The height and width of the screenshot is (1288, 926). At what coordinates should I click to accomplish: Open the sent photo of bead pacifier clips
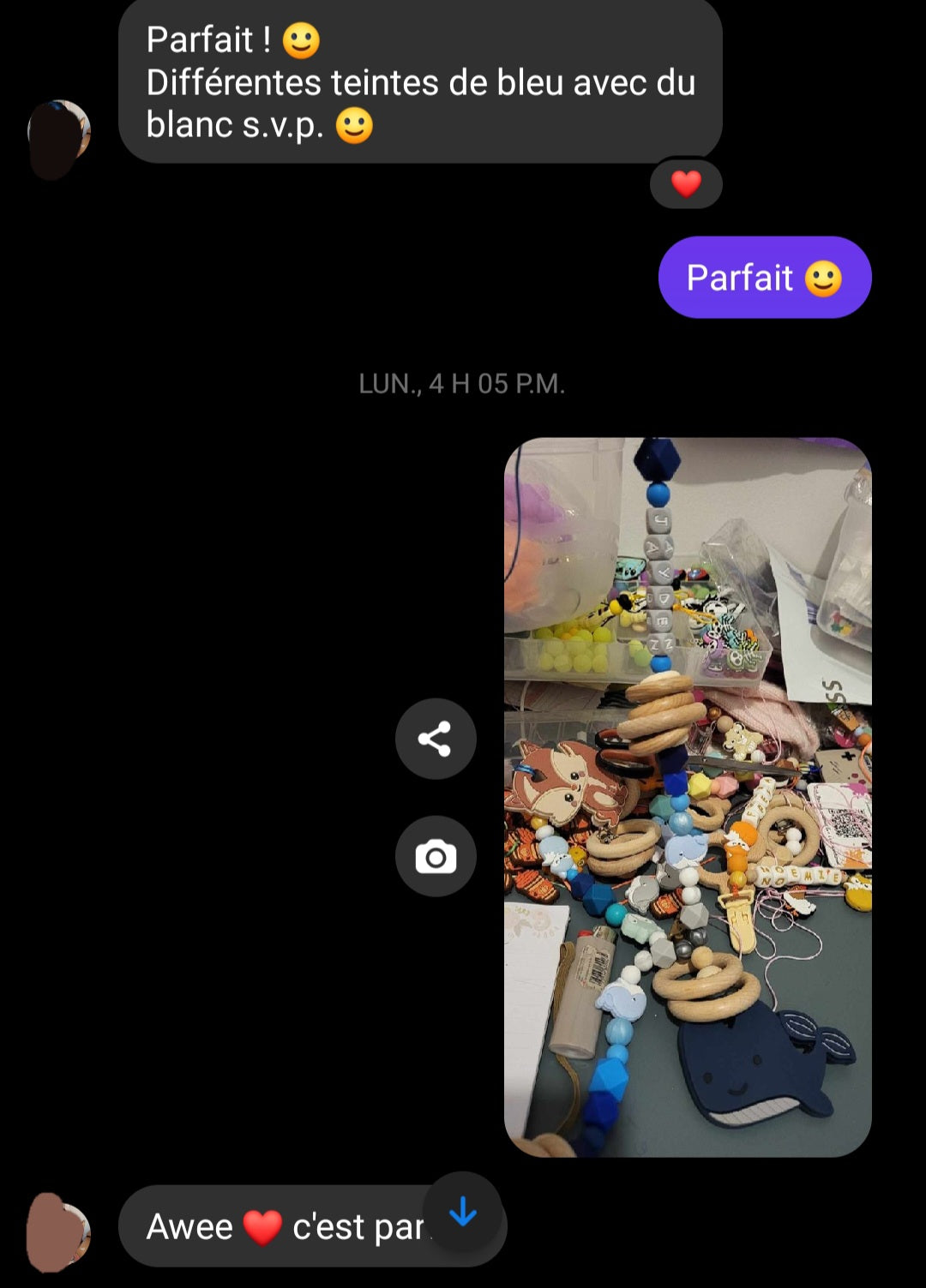[x=688, y=797]
